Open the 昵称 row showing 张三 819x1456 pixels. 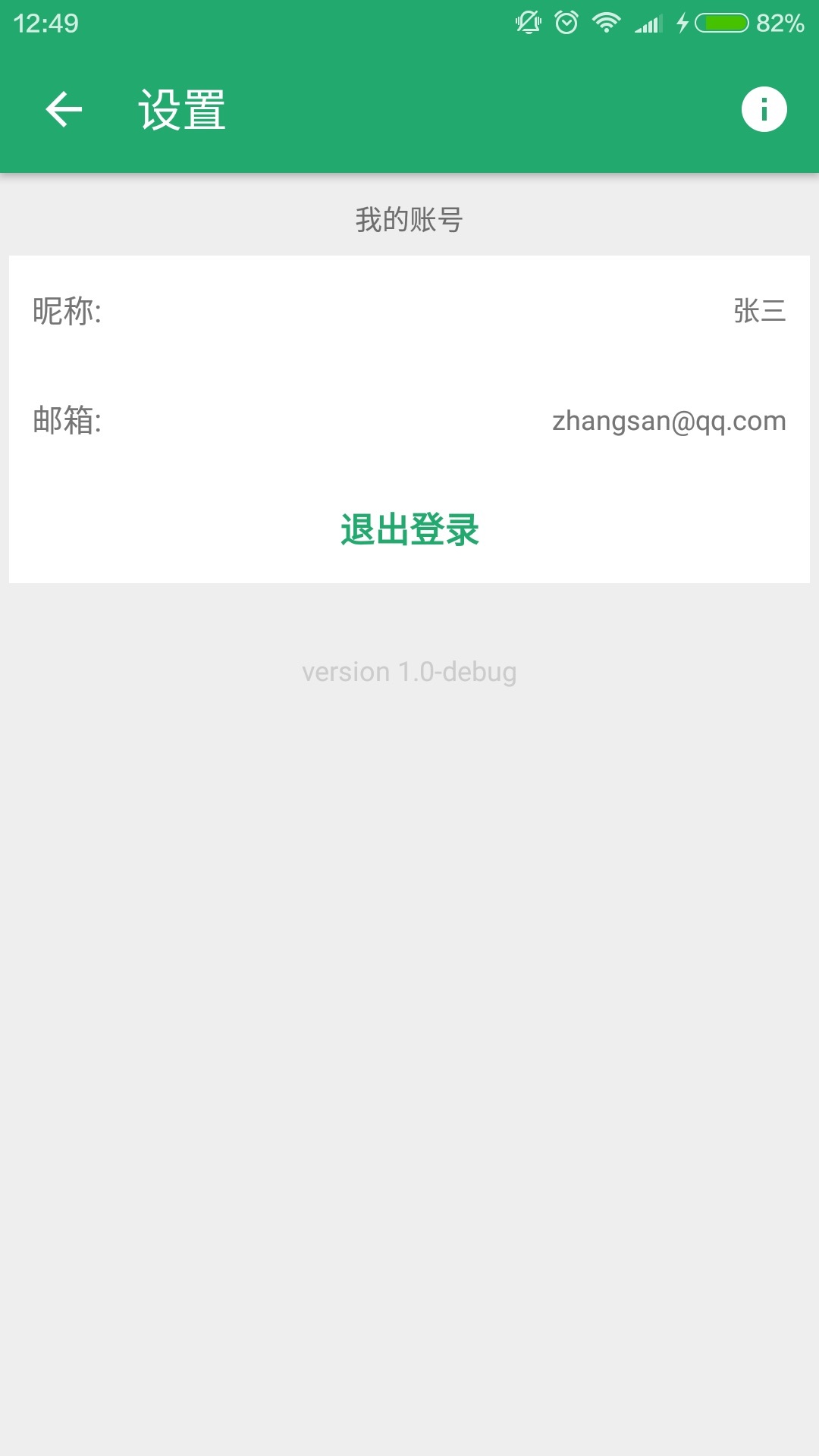pyautogui.click(x=409, y=311)
